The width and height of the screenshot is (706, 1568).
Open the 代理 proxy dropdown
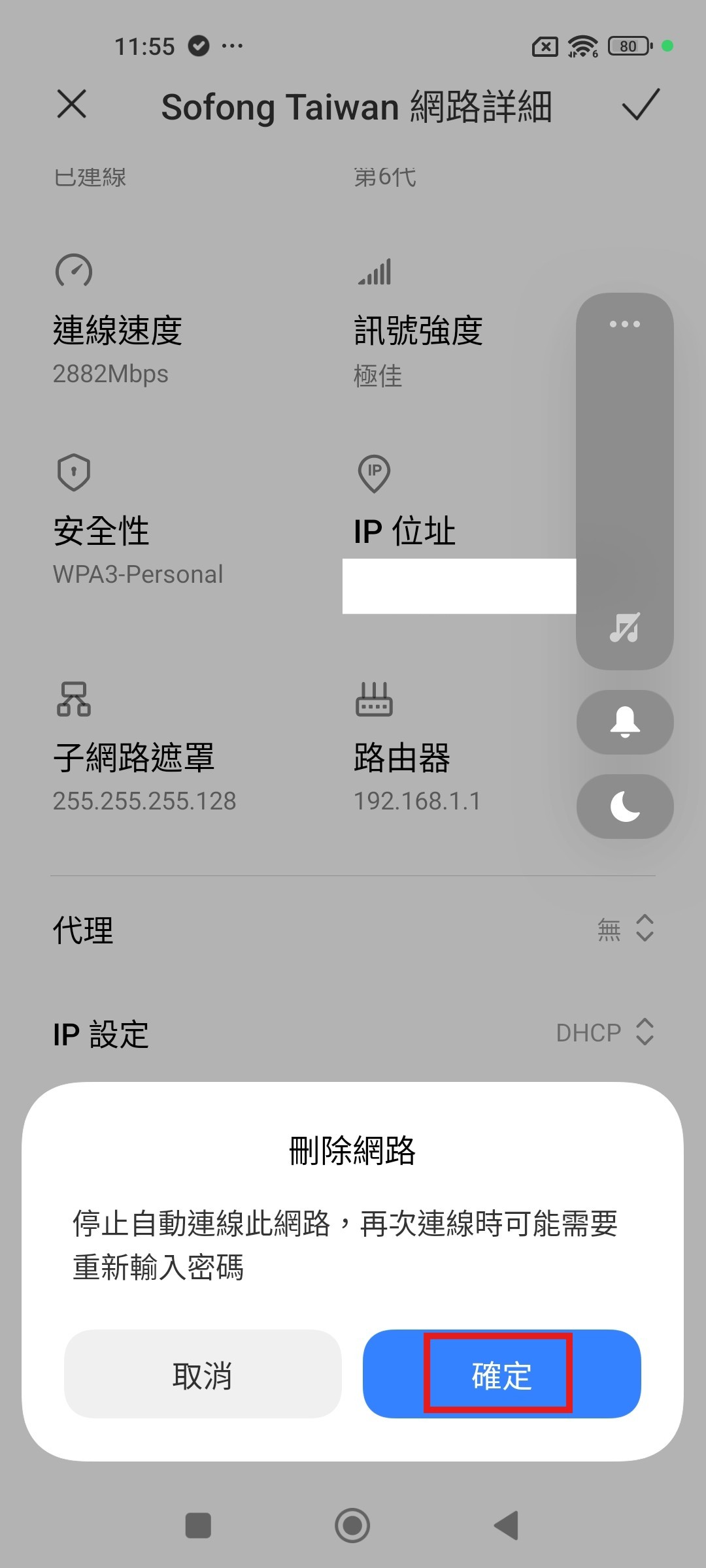pos(353,929)
